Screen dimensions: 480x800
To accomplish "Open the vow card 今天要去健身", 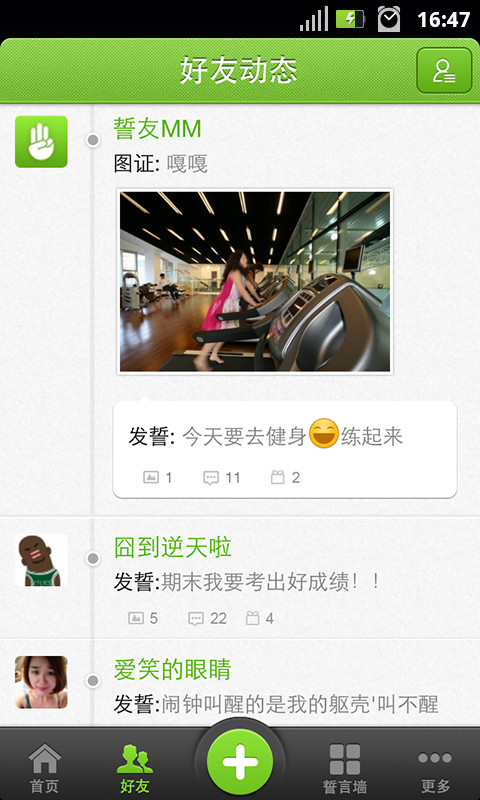I will tap(285, 449).
